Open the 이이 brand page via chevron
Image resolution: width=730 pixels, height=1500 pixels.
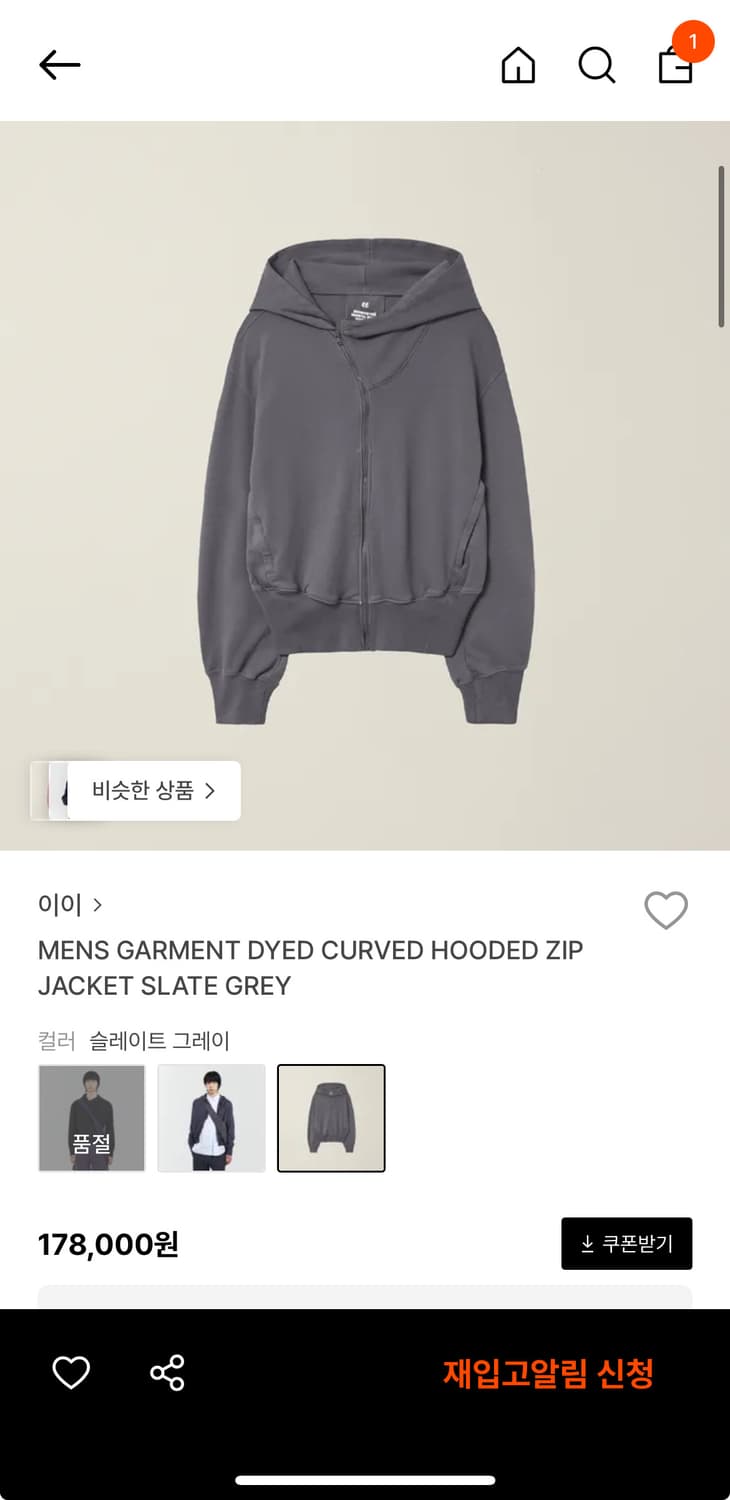97,905
